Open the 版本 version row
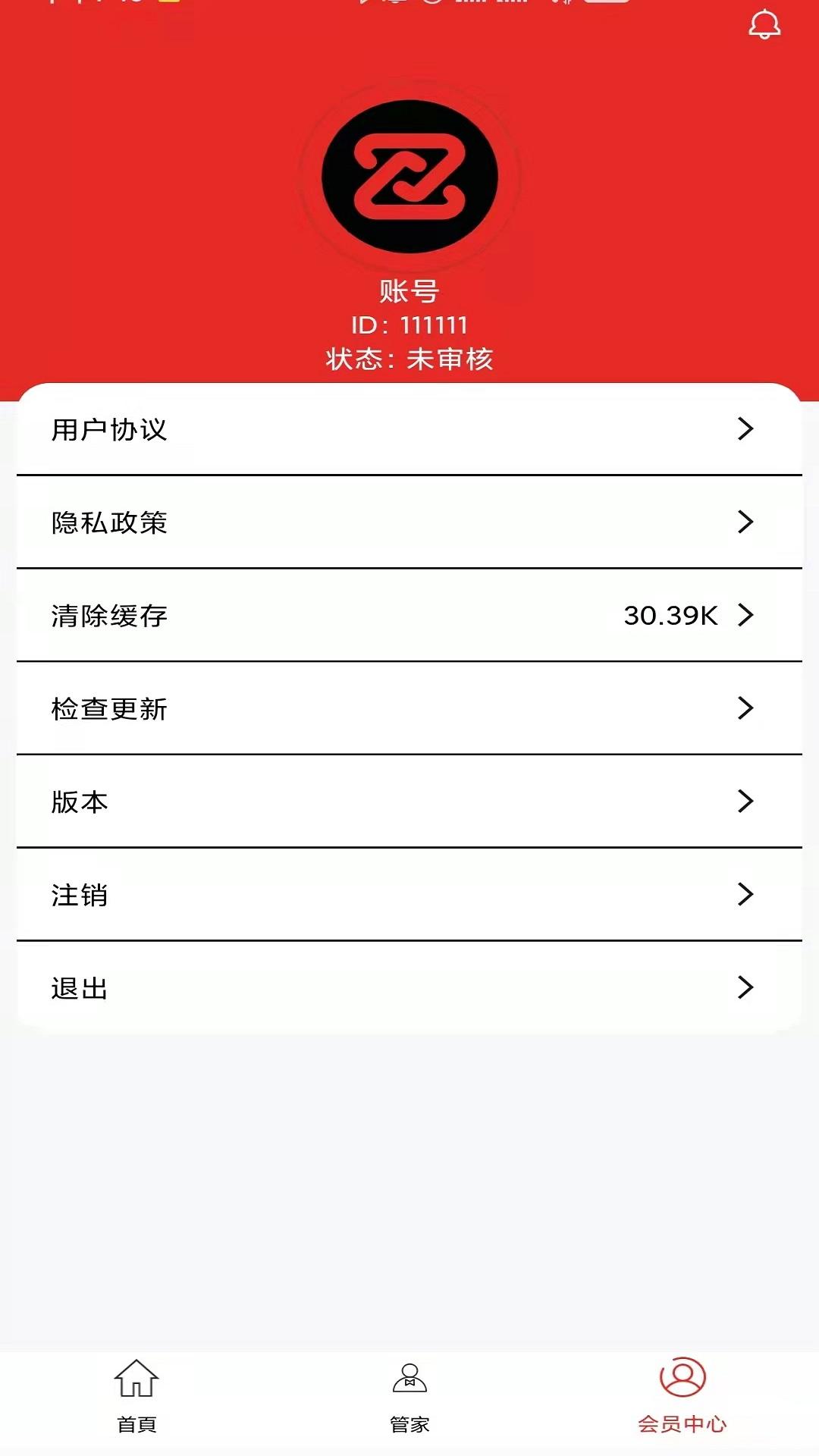 point(409,802)
